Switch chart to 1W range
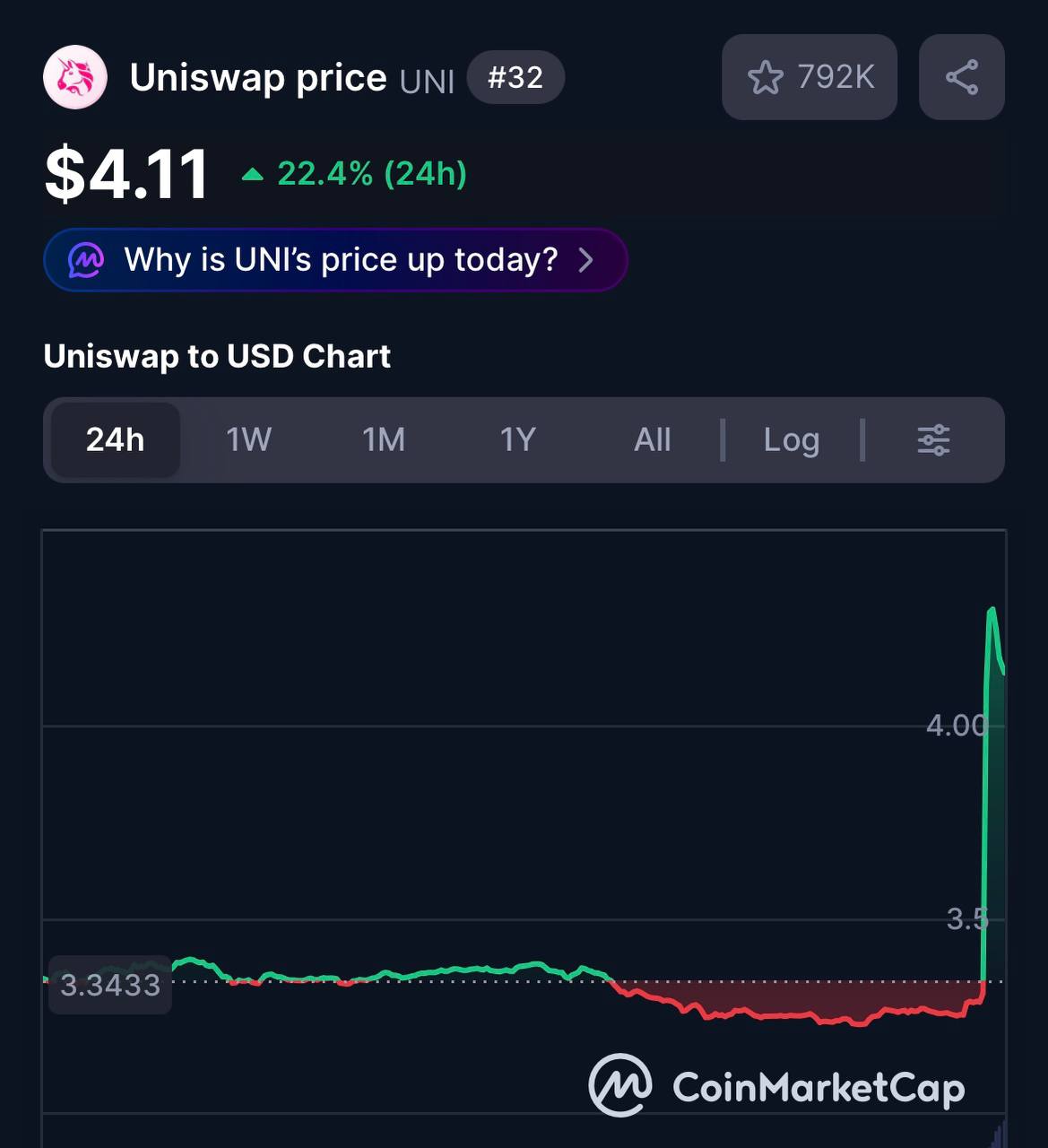The image size is (1048, 1148). point(248,440)
